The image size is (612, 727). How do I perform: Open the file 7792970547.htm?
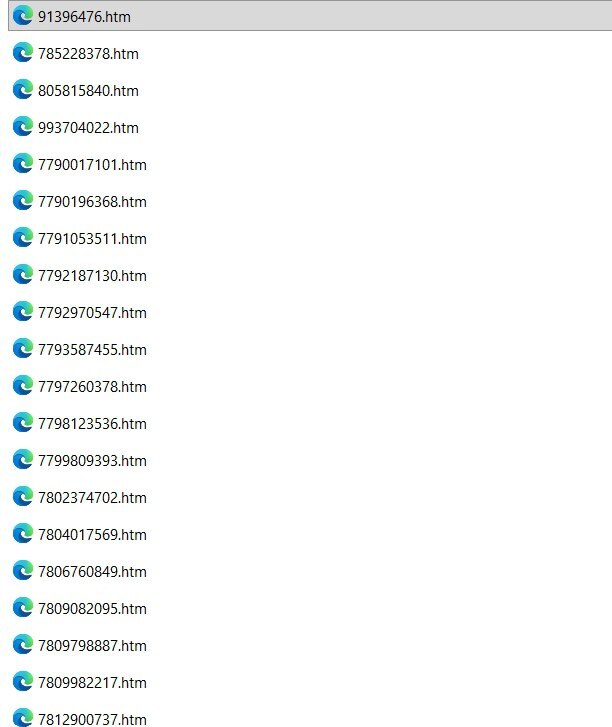click(x=92, y=313)
